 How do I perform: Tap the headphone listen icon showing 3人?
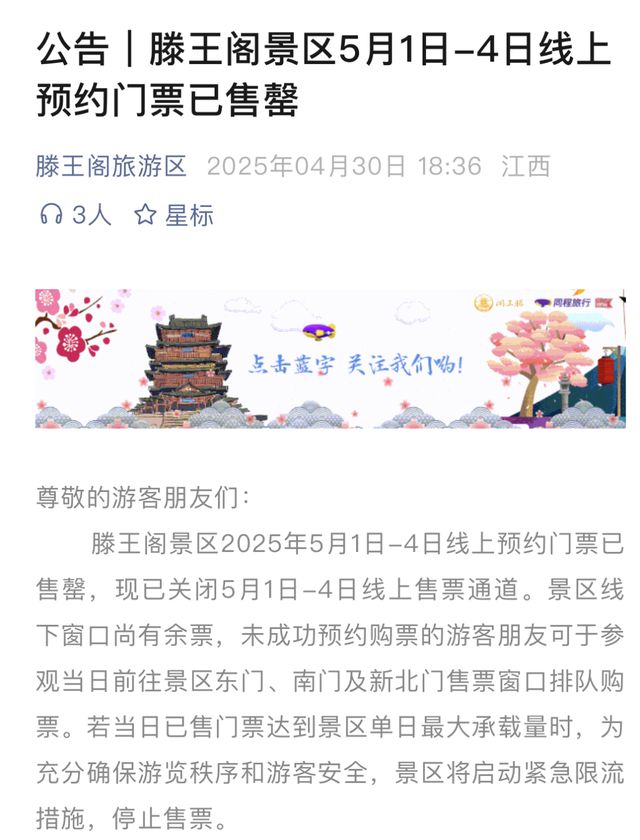point(52,215)
